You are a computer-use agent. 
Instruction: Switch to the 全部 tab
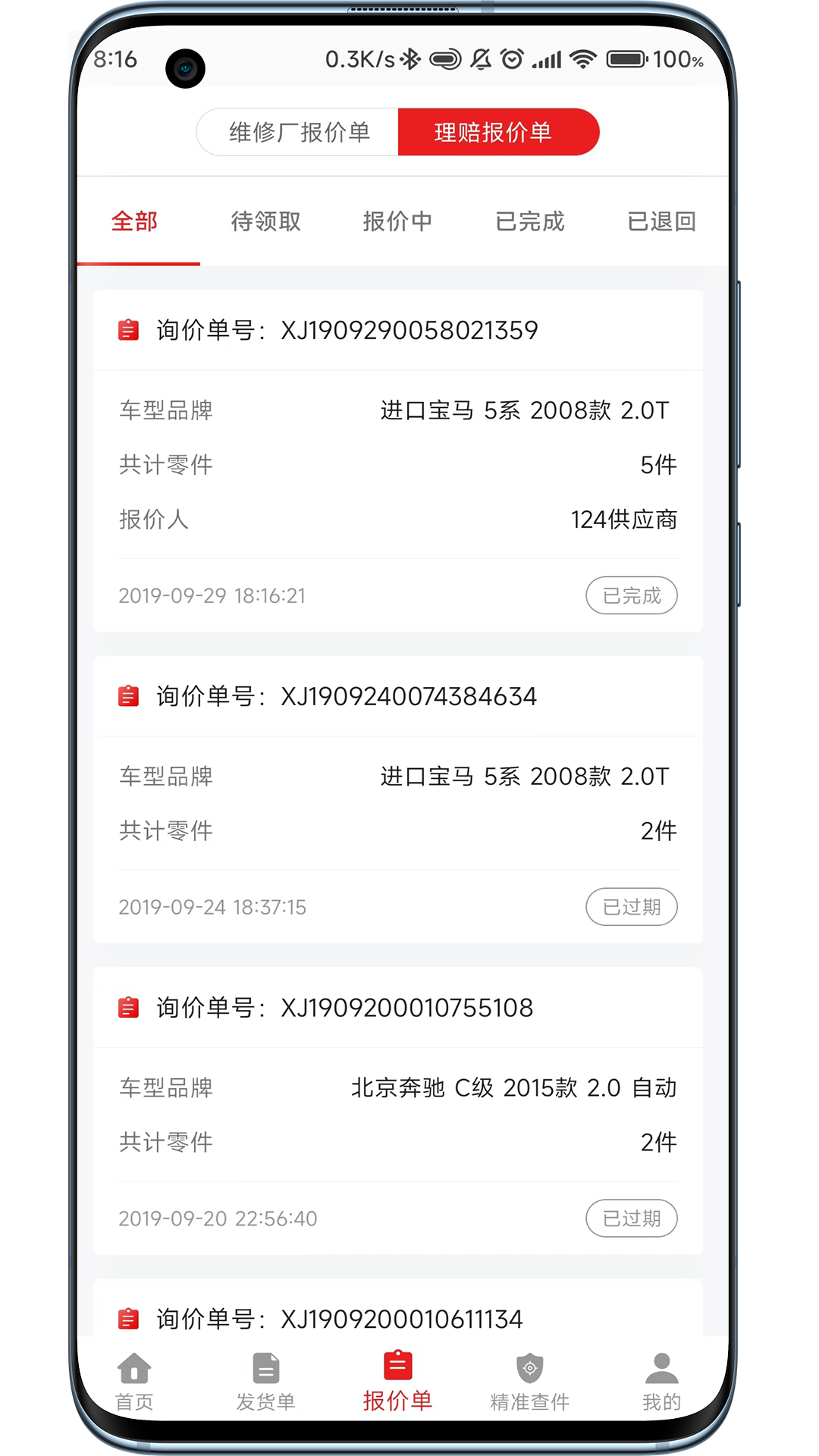tap(134, 221)
